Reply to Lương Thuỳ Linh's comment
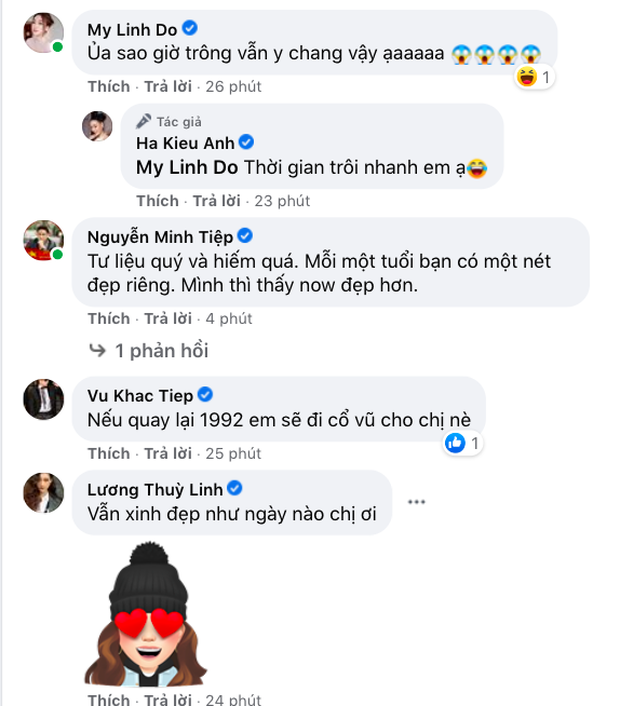The height and width of the screenshot is (706, 620). click(167, 699)
